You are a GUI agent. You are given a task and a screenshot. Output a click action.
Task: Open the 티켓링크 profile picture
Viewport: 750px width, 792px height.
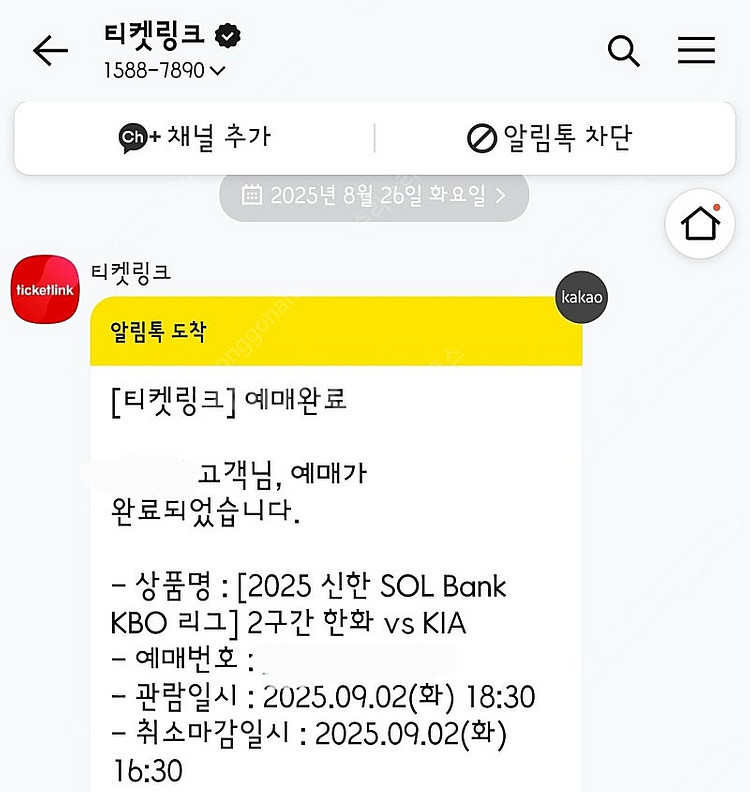tap(44, 289)
